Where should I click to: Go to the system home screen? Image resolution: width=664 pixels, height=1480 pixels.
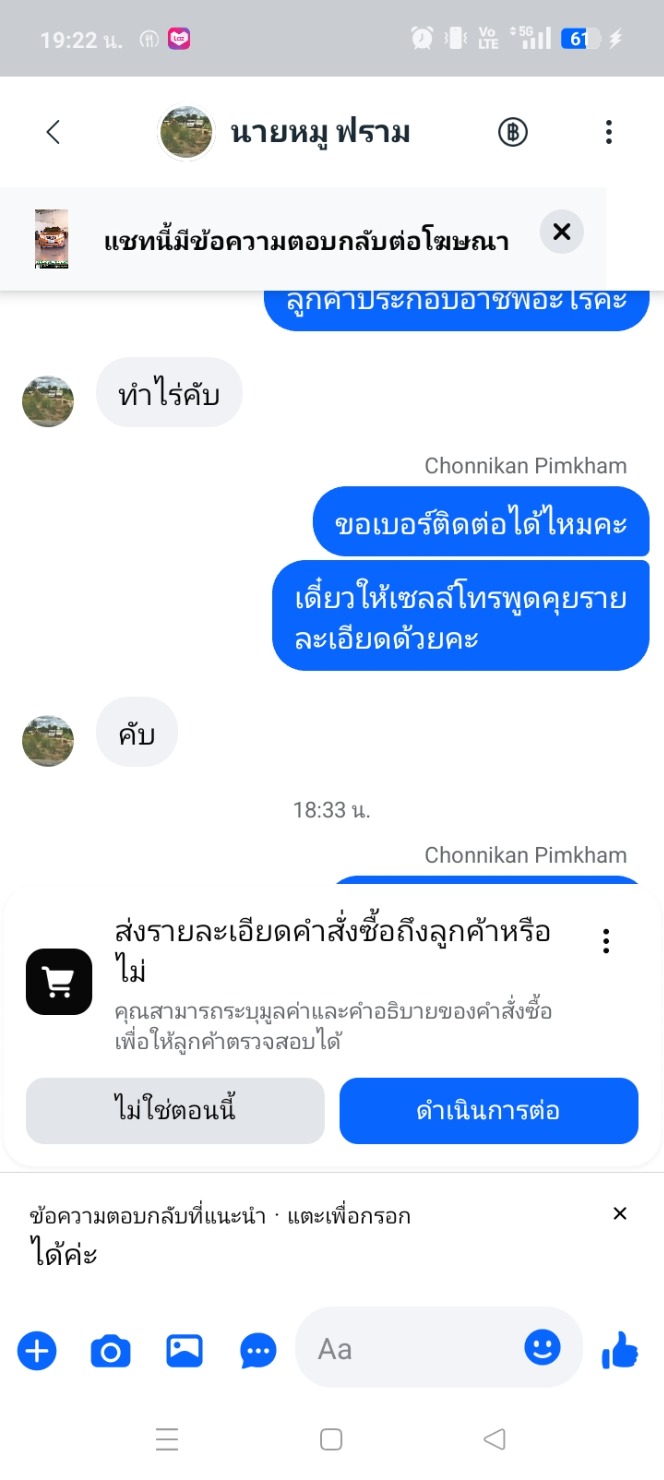[x=331, y=1439]
